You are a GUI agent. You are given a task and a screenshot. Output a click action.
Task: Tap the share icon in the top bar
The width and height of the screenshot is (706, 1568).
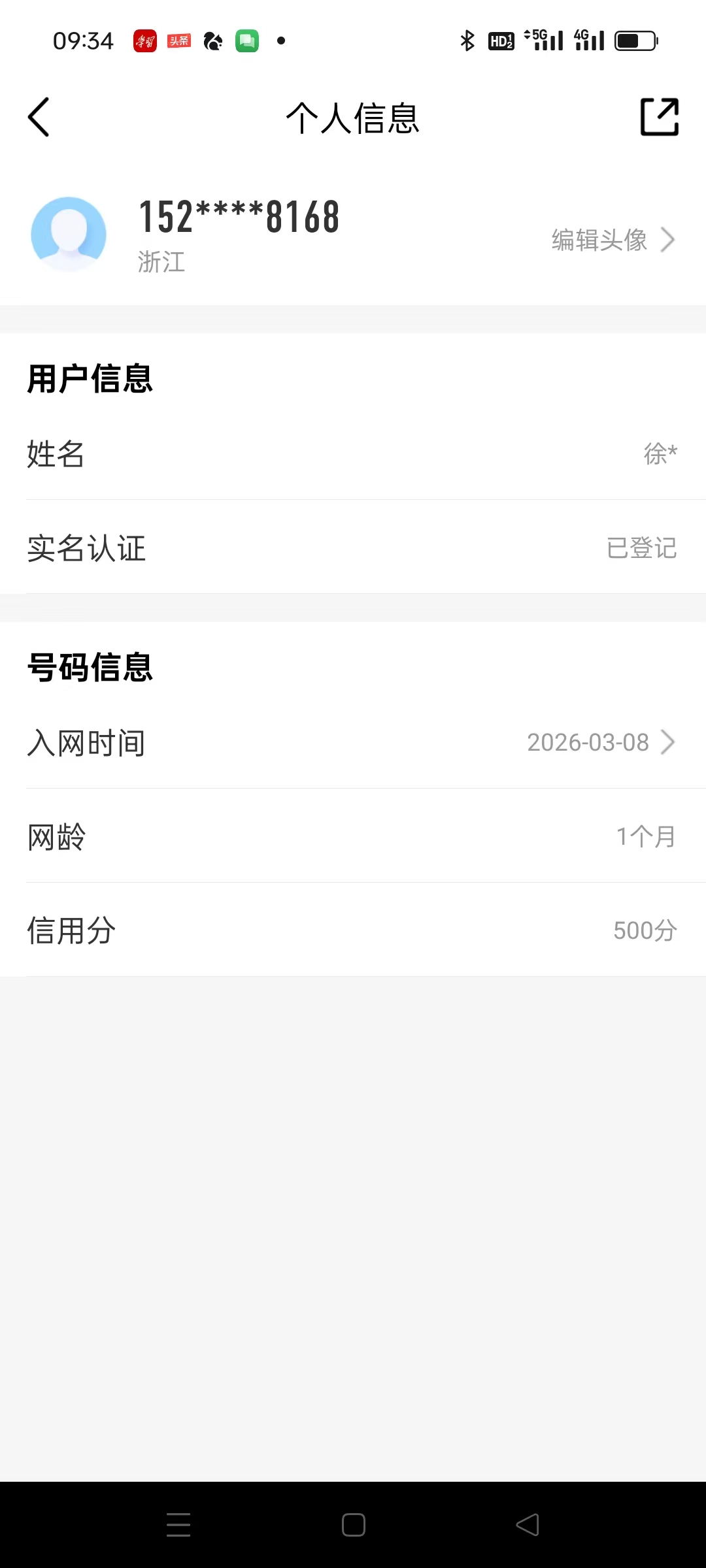click(x=659, y=118)
